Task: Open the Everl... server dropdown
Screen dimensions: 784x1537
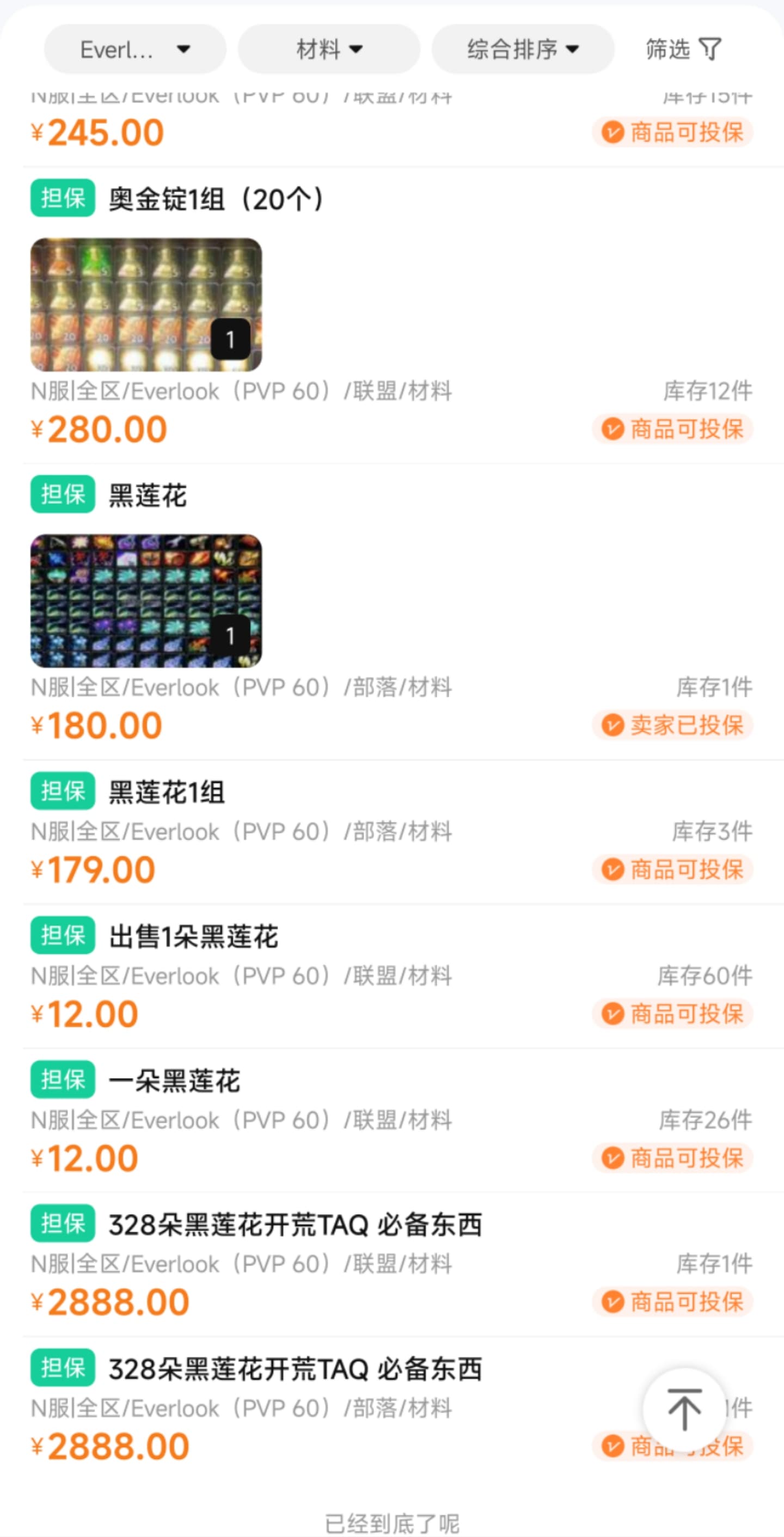Action: (x=135, y=49)
